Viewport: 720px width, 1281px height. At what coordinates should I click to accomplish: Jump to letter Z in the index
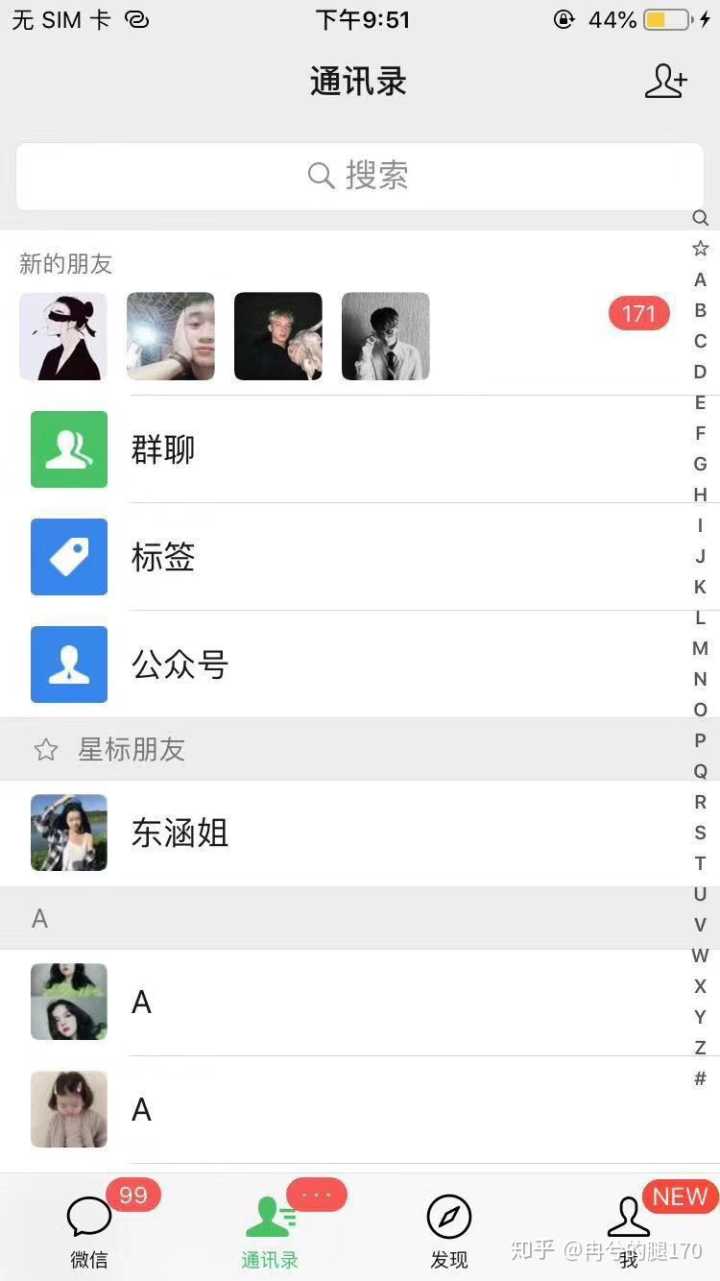700,1047
